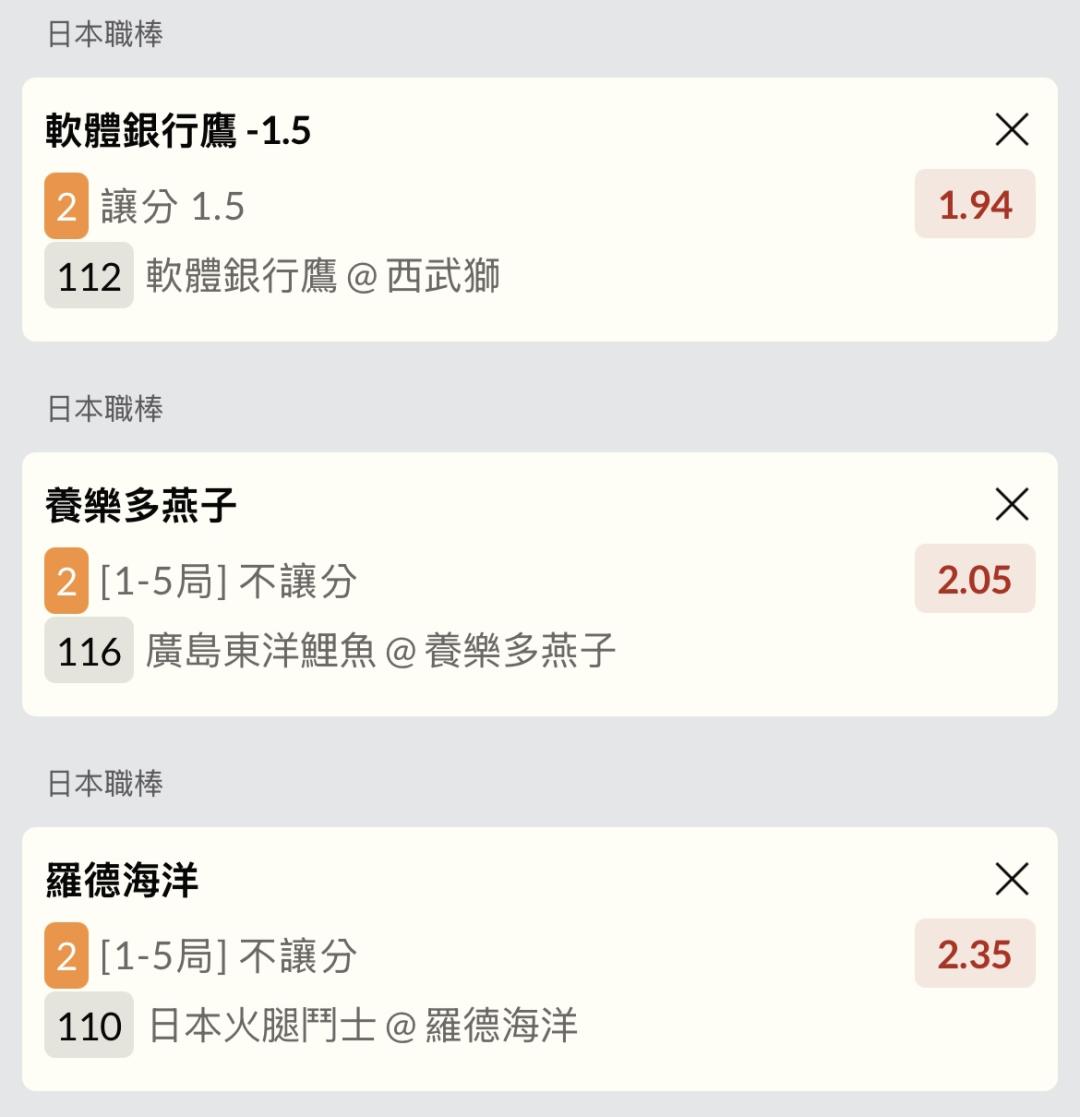Tap the 1.94 odds for 軟體銀行鷹
This screenshot has width=1080, height=1117.
[x=975, y=205]
